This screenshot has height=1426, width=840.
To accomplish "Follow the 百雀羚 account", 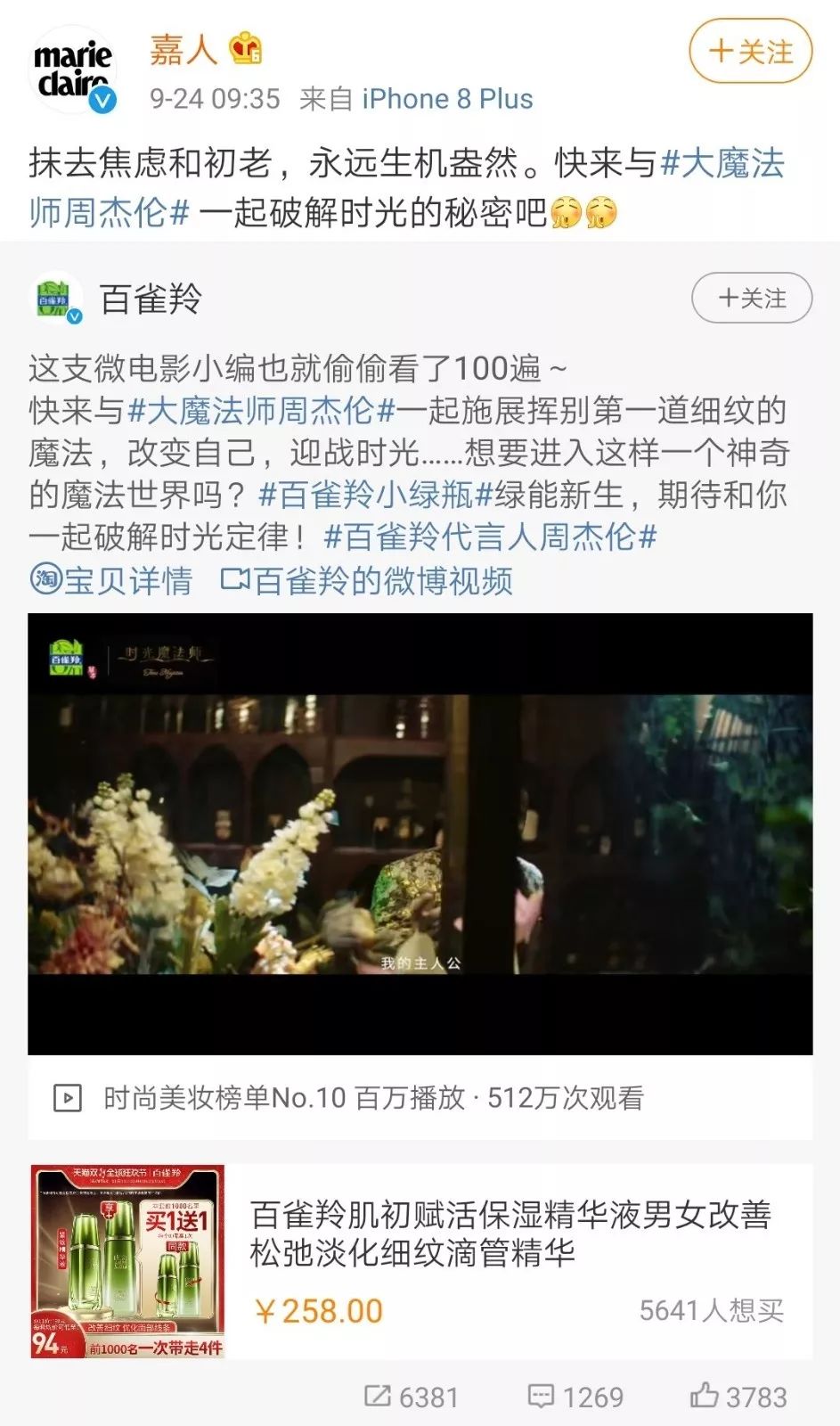I will pyautogui.click(x=751, y=299).
